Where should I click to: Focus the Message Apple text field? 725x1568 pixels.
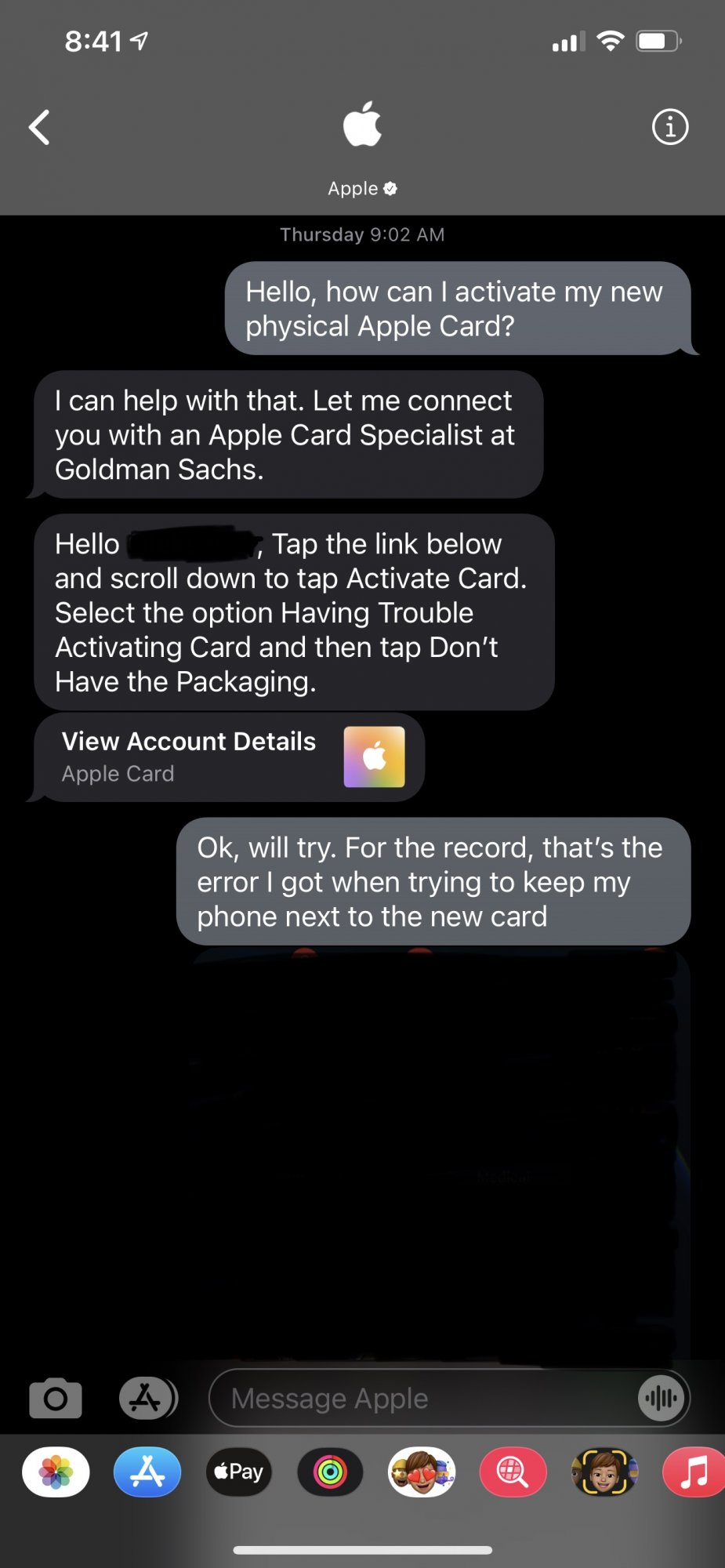(423, 1398)
